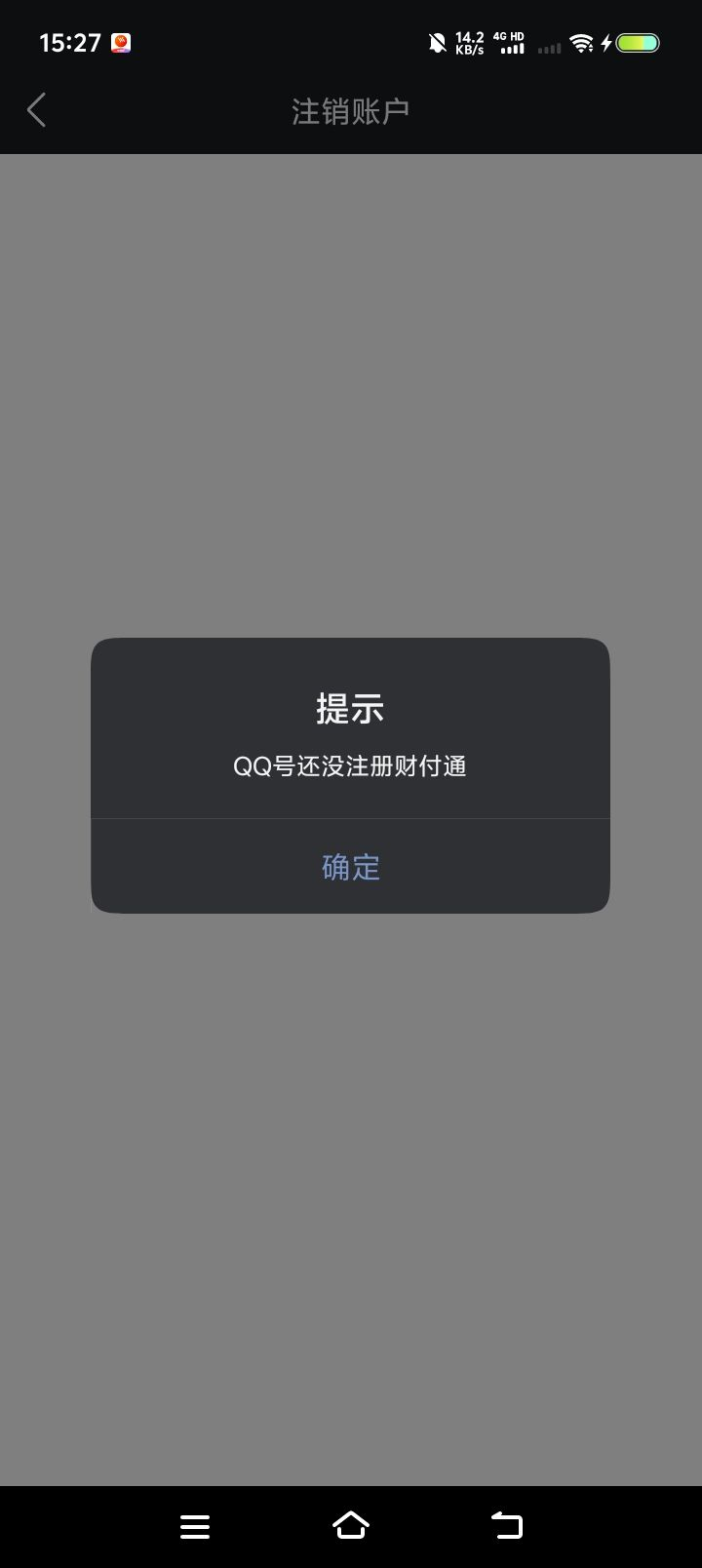Tap the Wi-Fi icon in the status bar
Screen dimensions: 702x1568
point(582,42)
